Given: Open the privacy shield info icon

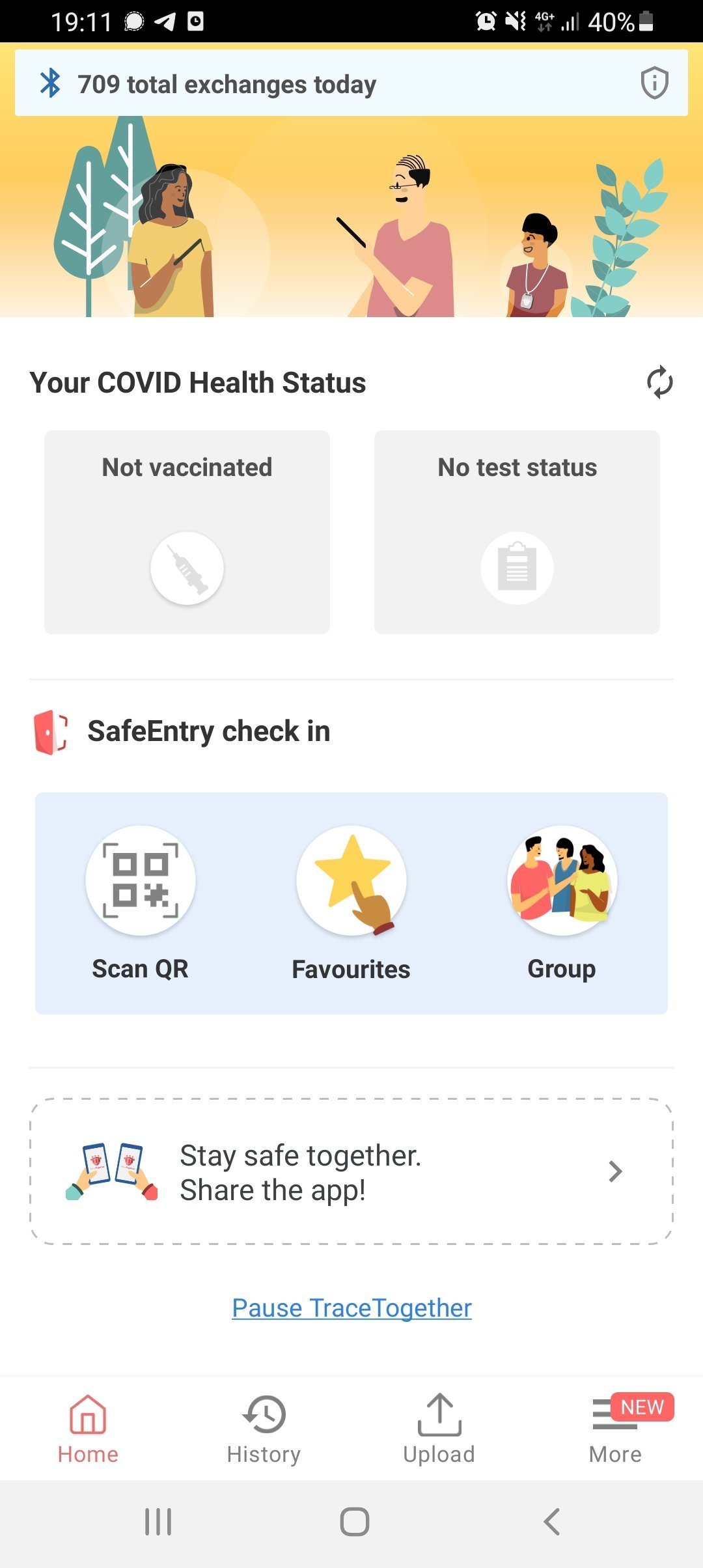Looking at the screenshot, I should pos(654,83).
